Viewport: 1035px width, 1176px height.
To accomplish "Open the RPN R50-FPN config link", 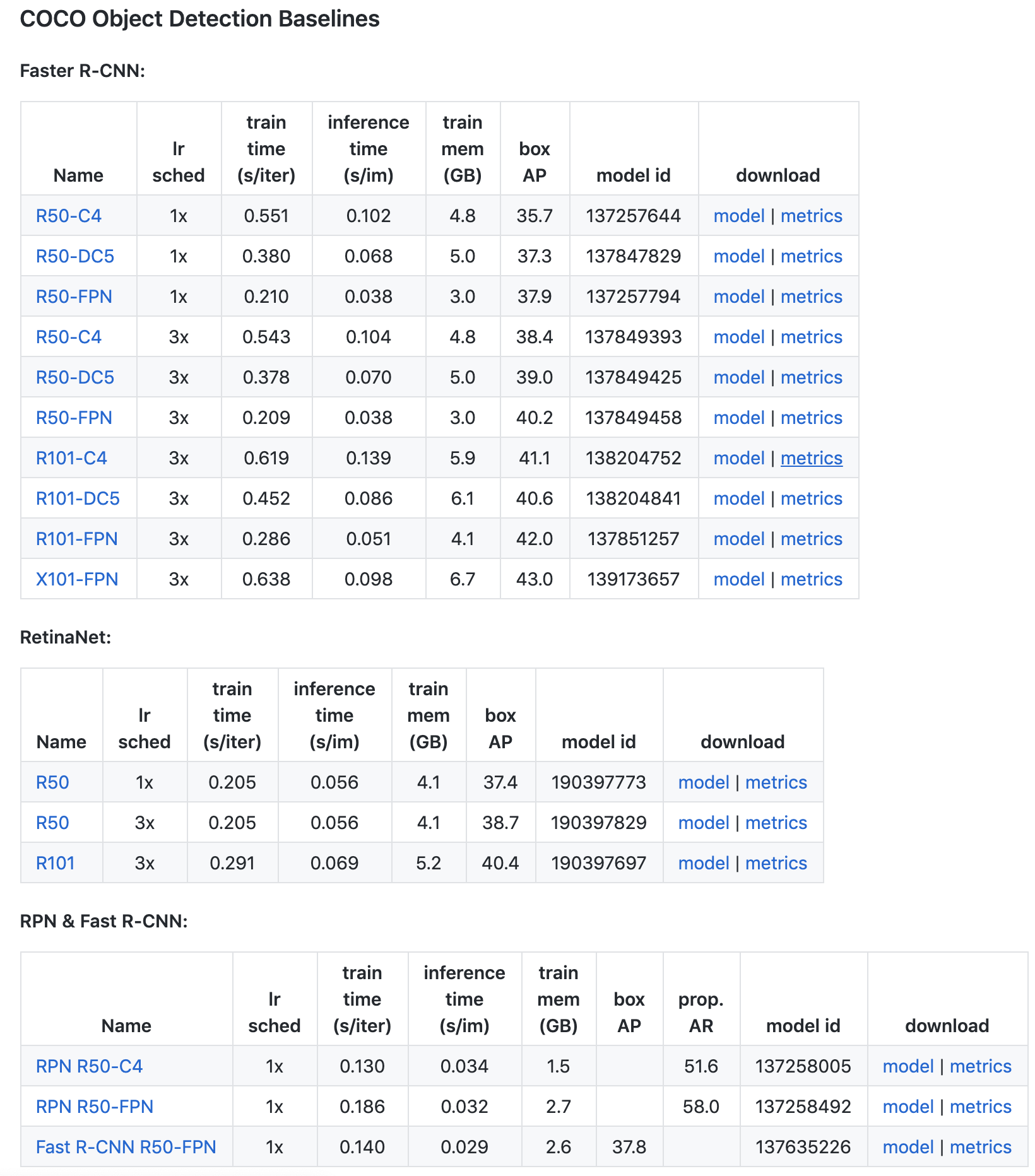I will pos(95,1107).
